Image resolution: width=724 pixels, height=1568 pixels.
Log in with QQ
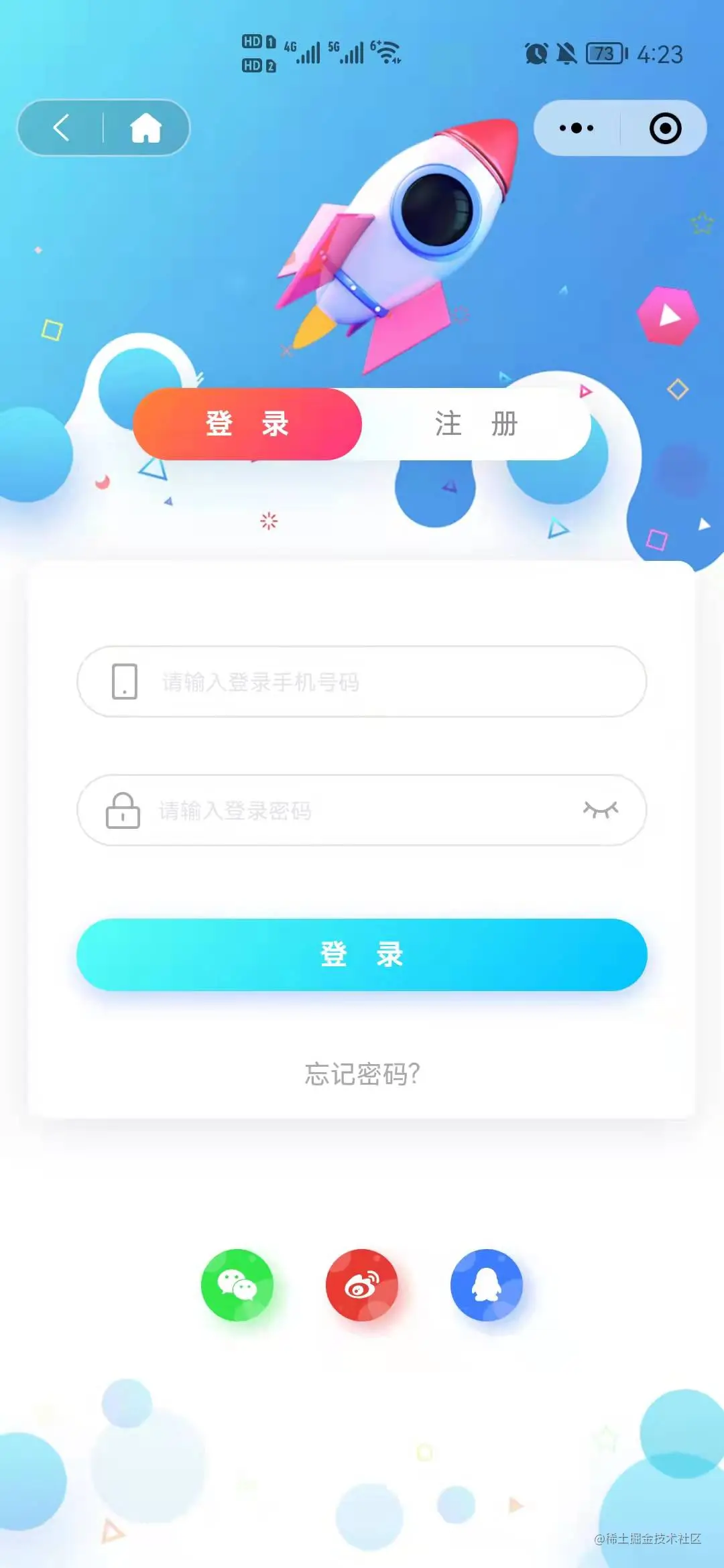(x=487, y=1285)
